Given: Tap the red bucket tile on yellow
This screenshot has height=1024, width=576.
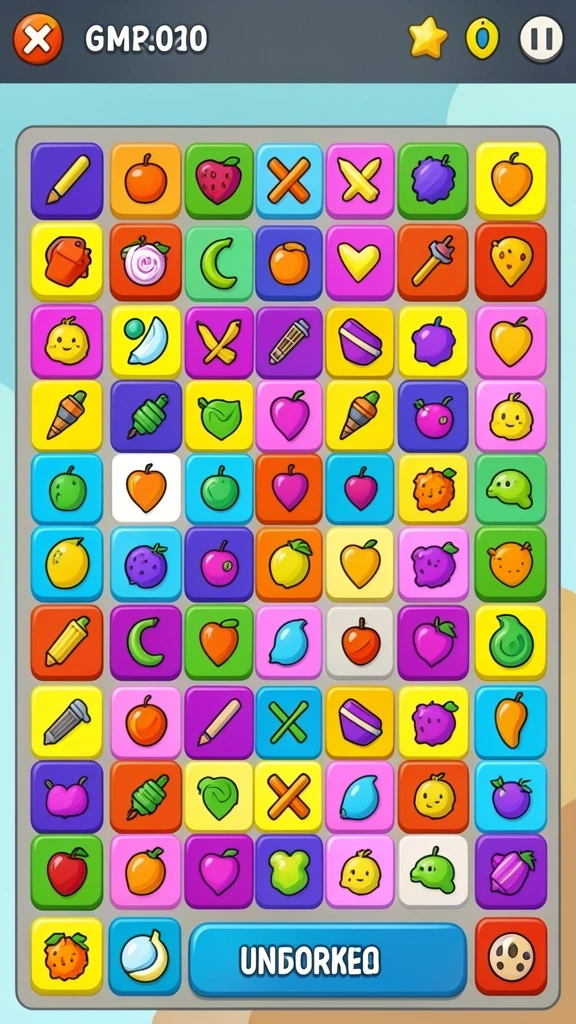Looking at the screenshot, I should tap(67, 262).
